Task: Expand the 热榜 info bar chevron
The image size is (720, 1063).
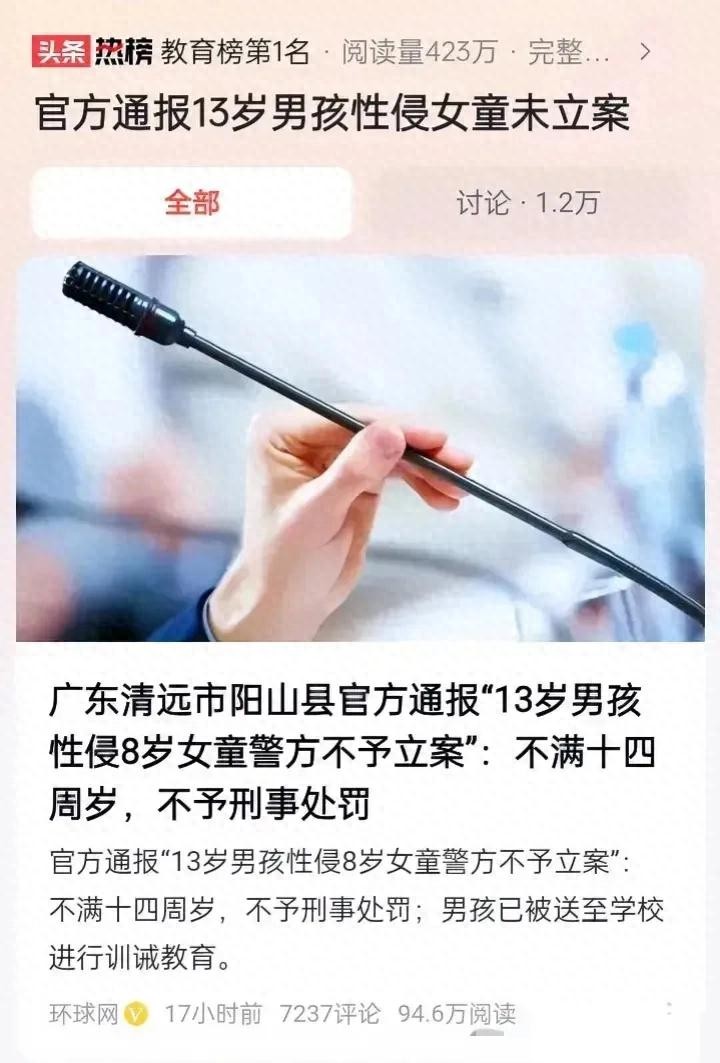Action: [x=645, y=52]
